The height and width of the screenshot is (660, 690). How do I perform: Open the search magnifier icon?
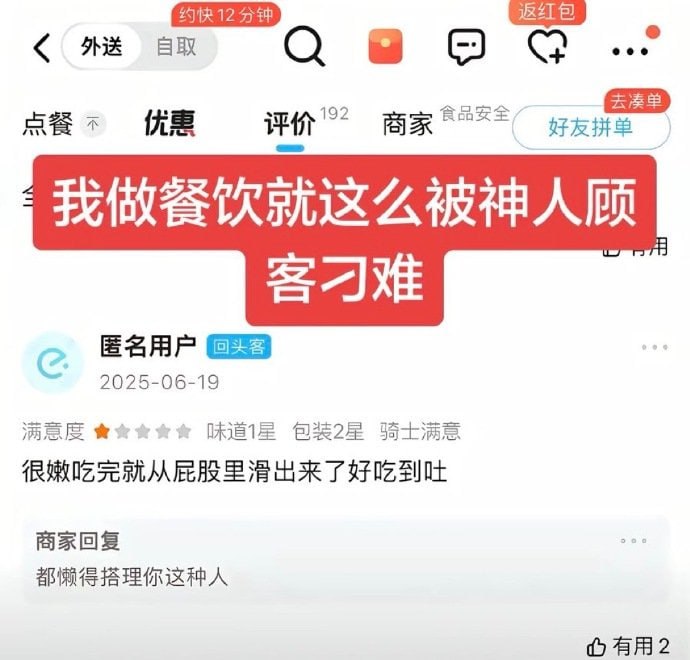[304, 46]
